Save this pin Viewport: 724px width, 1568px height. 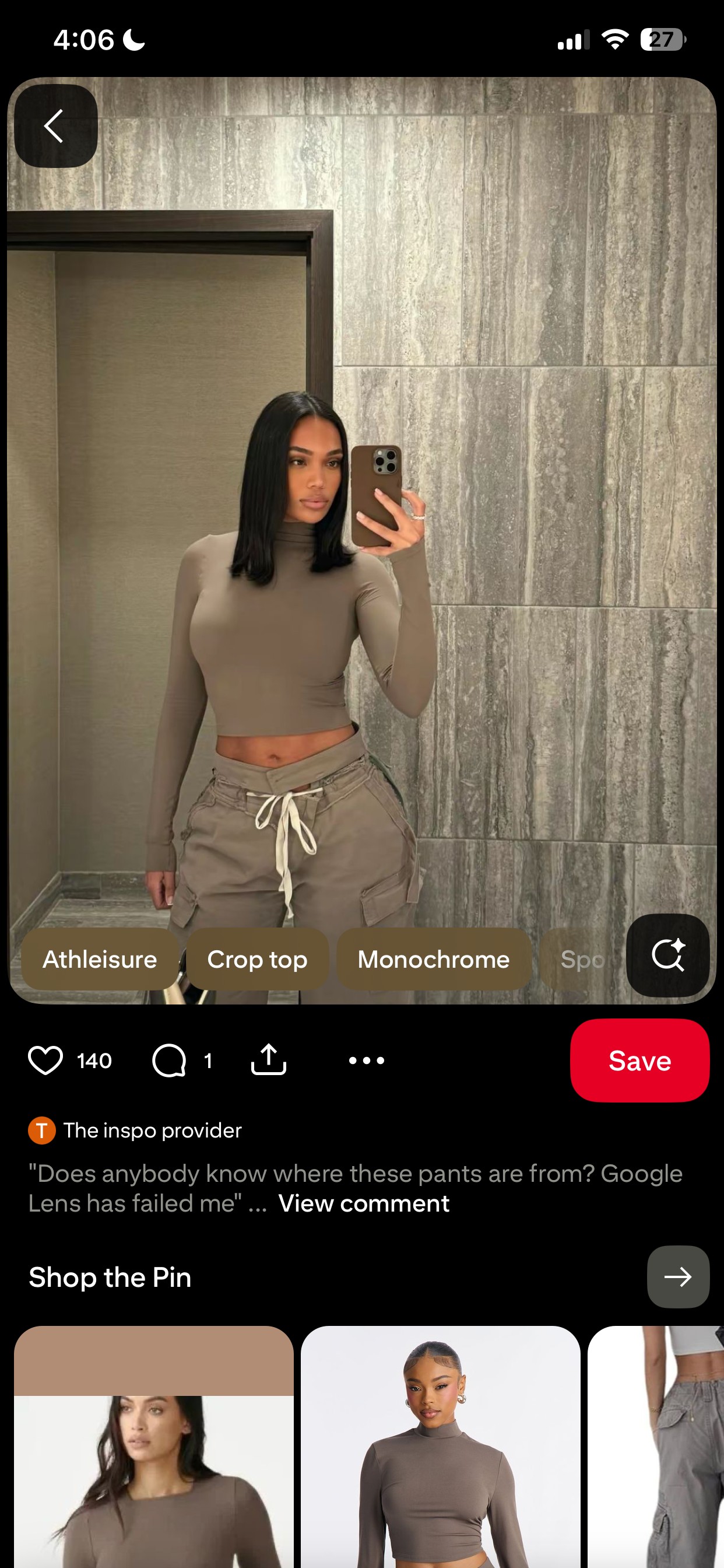(639, 1060)
